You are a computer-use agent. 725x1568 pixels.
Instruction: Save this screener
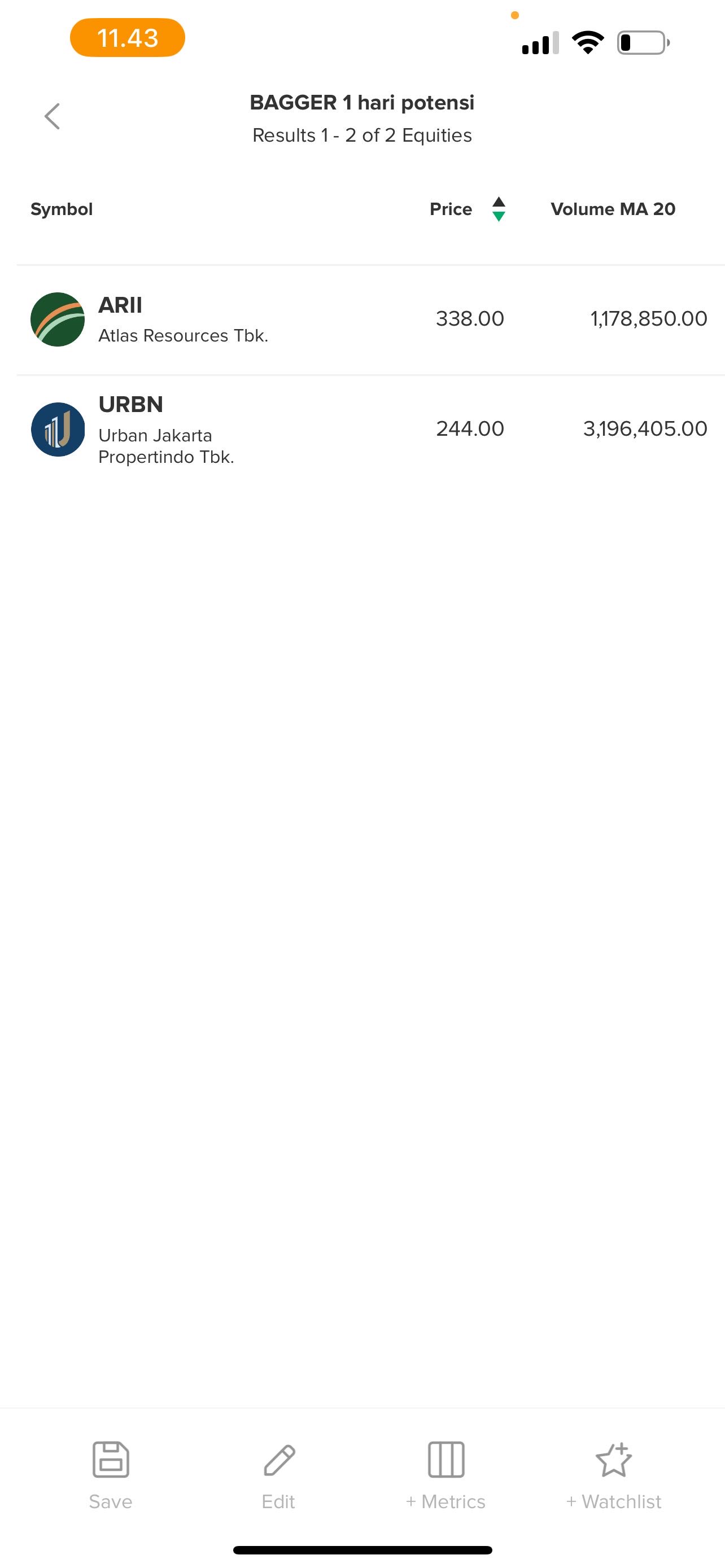(110, 1475)
